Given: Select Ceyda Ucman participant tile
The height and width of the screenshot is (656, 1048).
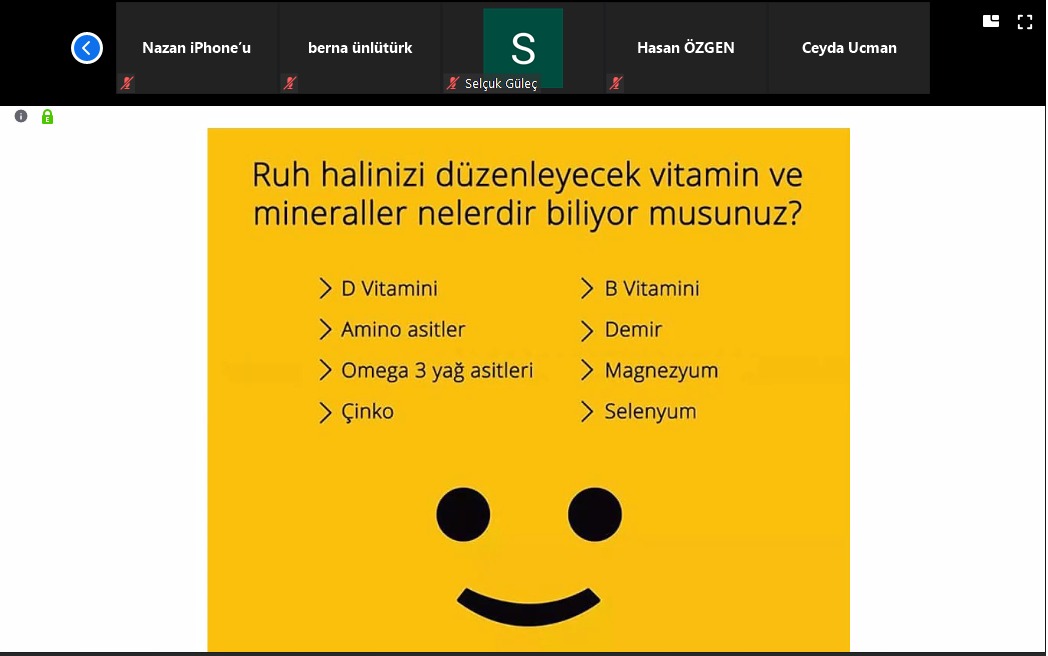Looking at the screenshot, I should tap(849, 48).
